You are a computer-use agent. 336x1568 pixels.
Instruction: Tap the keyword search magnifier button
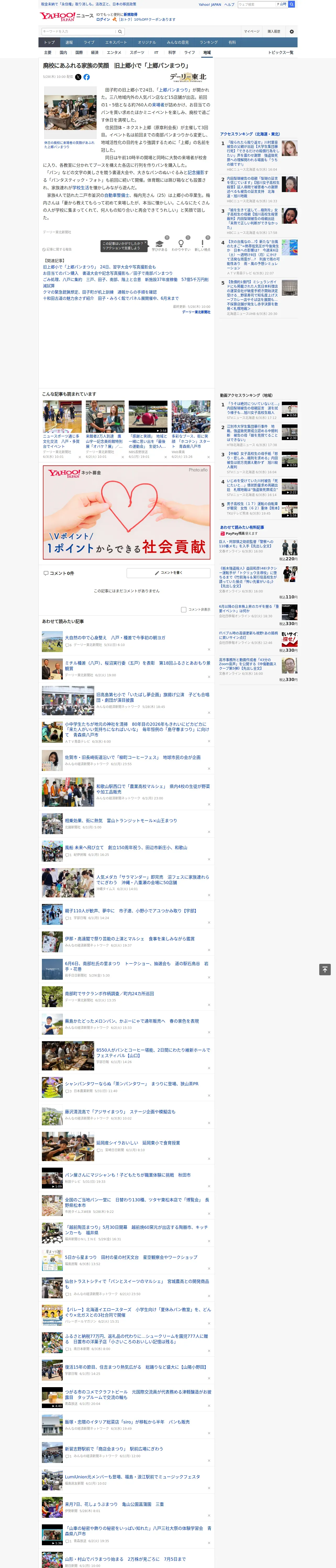(x=120, y=32)
